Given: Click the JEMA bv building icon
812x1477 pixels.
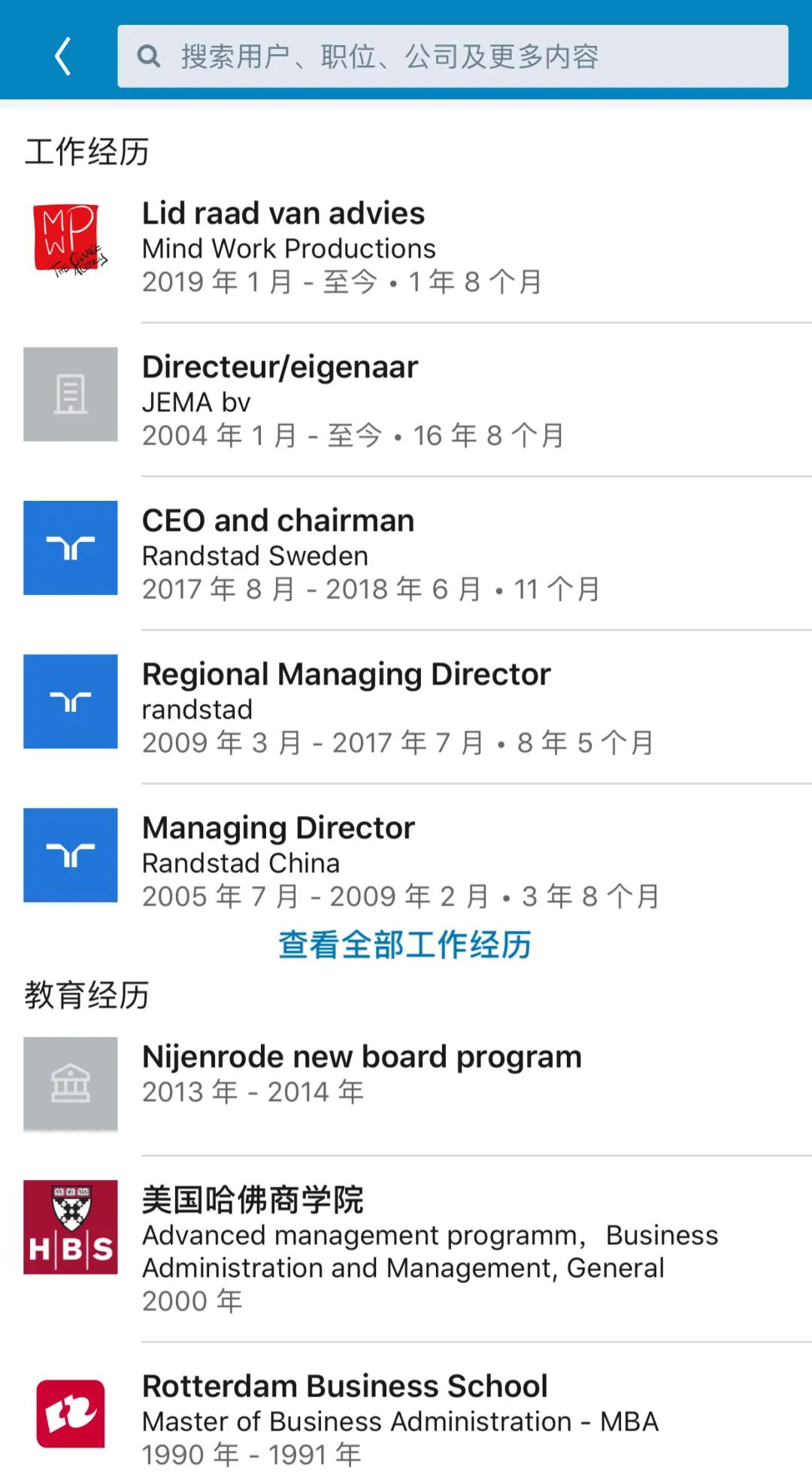Looking at the screenshot, I should (70, 393).
